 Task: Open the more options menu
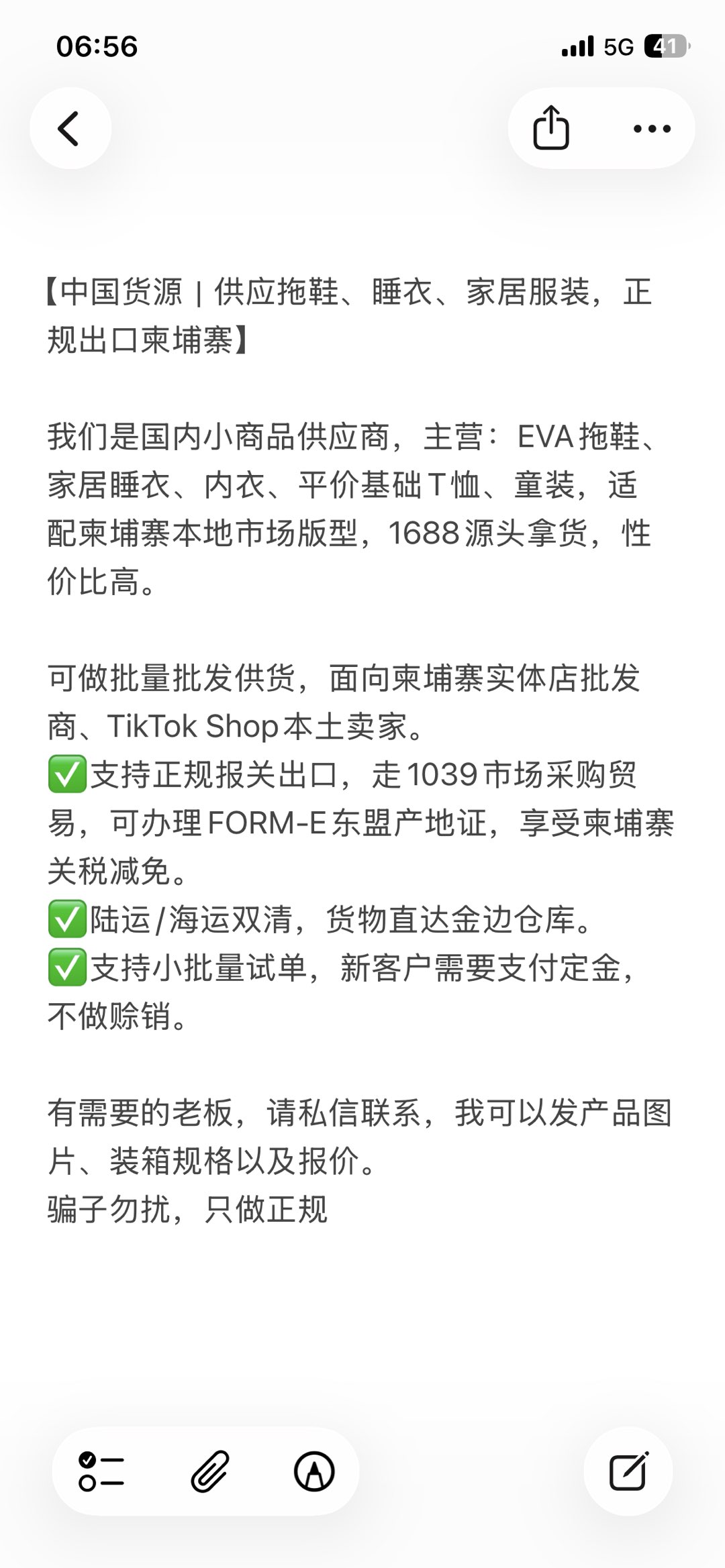click(652, 129)
